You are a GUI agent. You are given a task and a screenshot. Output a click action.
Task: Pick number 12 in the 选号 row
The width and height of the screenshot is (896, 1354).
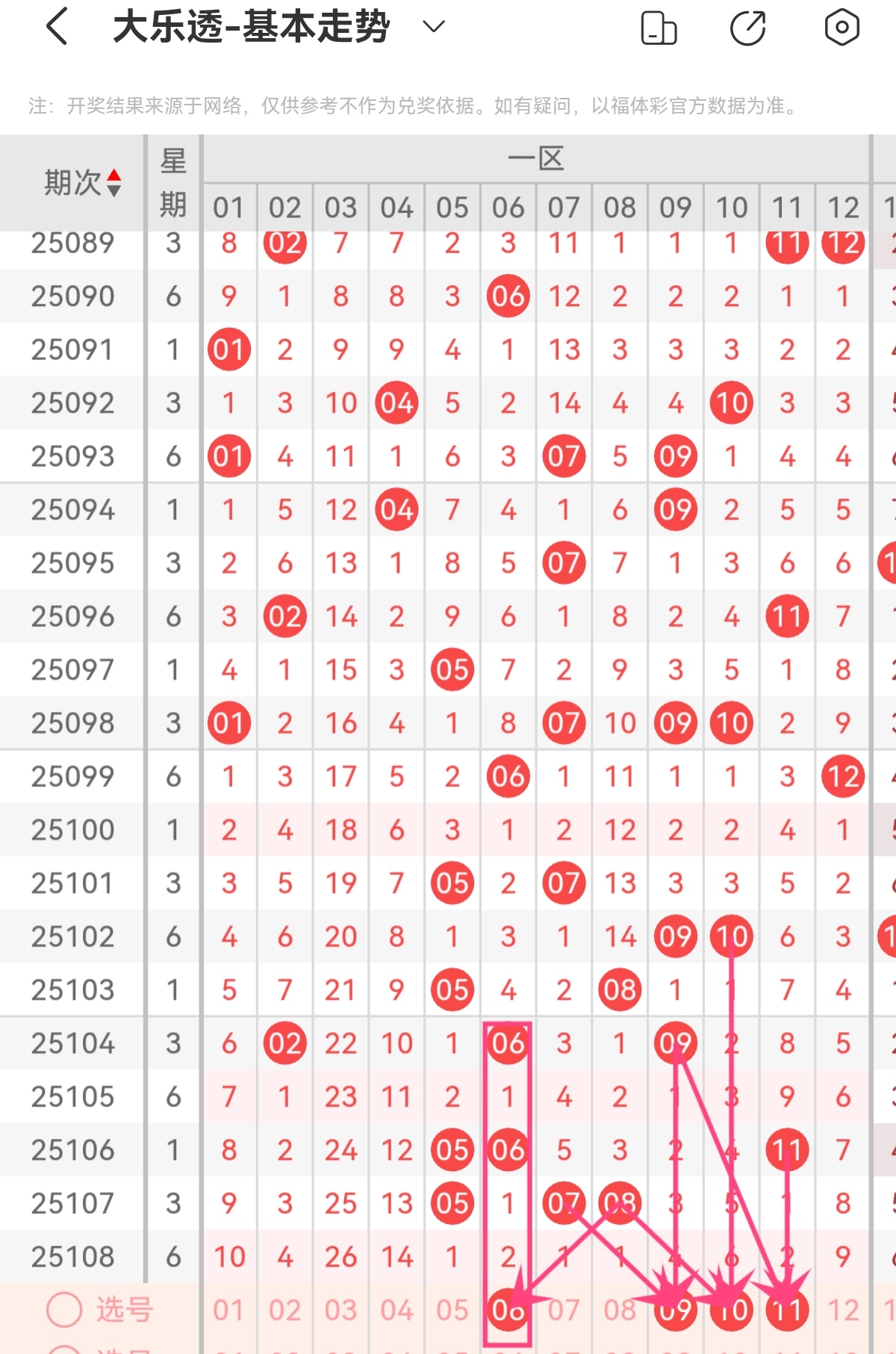pyautogui.click(x=843, y=1310)
